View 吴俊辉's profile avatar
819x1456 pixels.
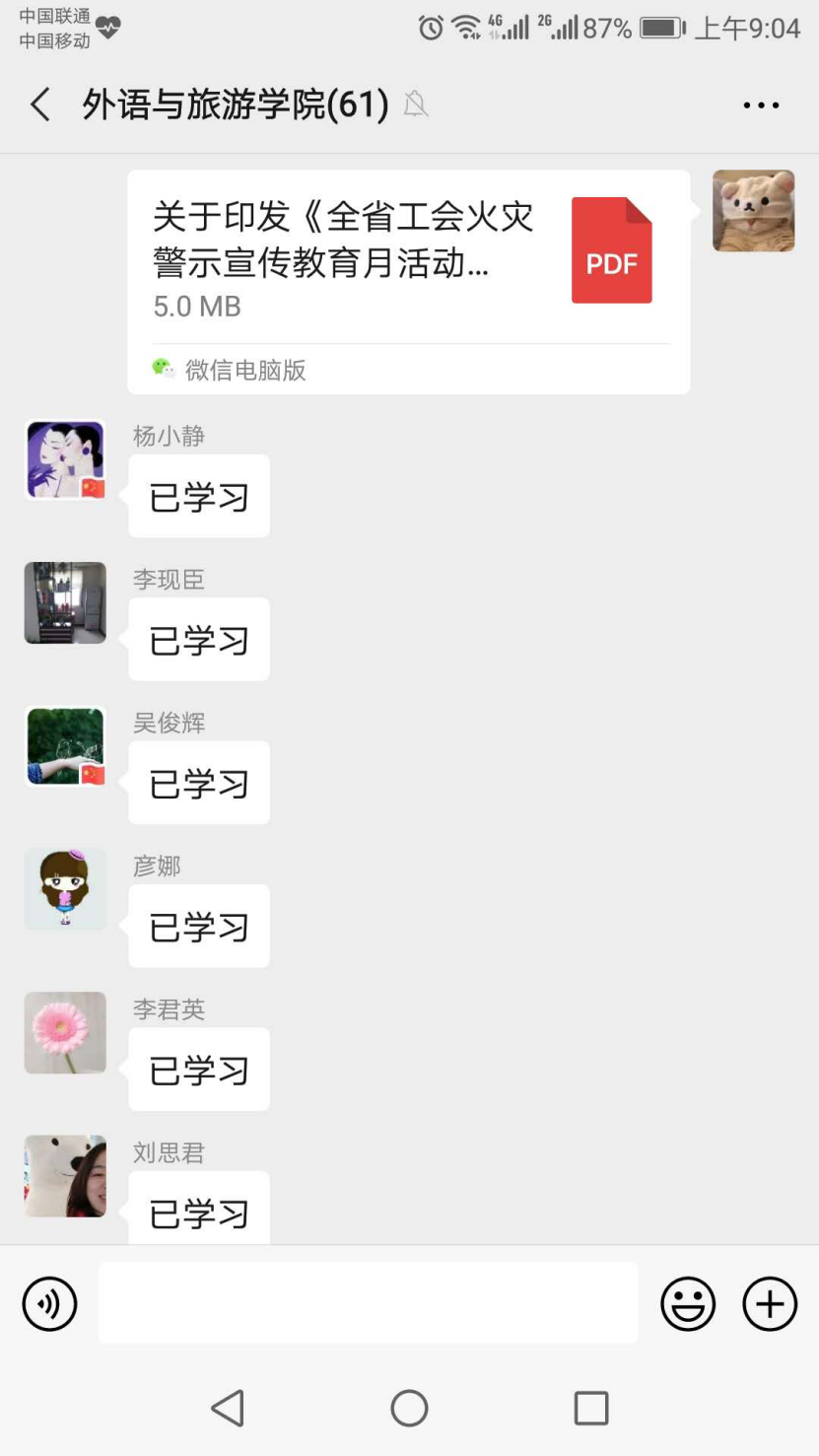[65, 746]
